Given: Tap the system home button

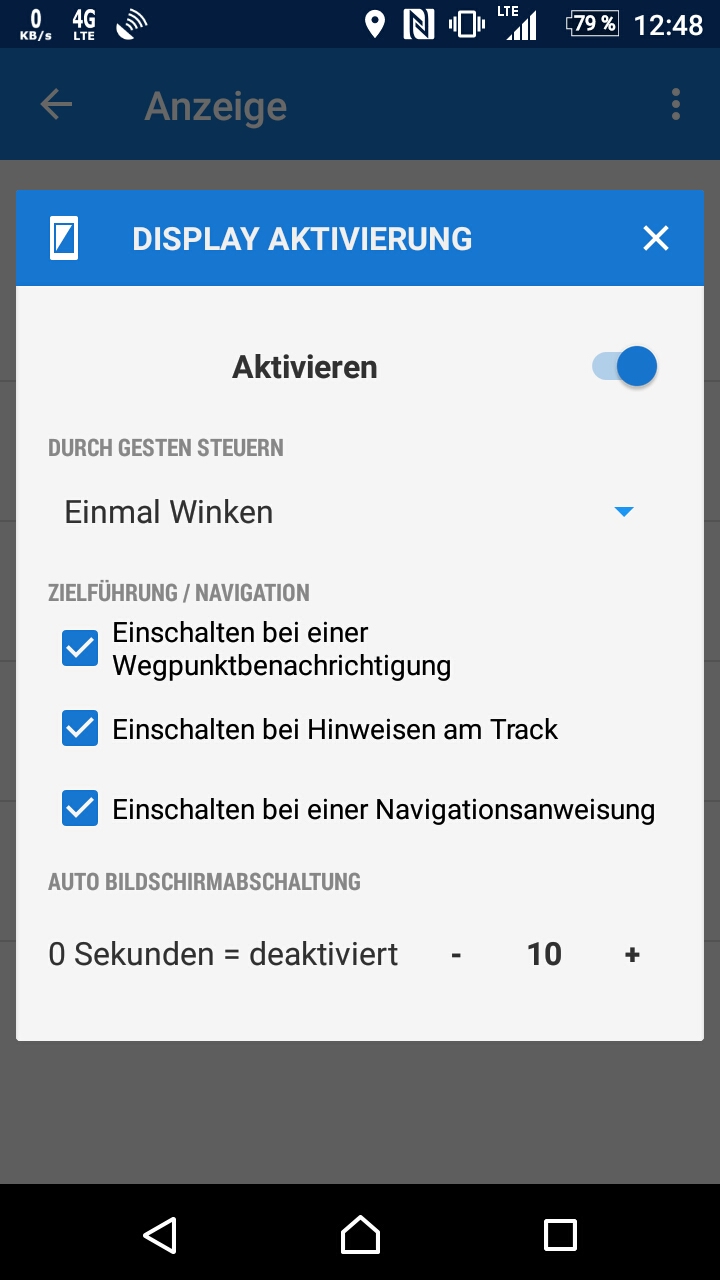Looking at the screenshot, I should pos(360,1235).
